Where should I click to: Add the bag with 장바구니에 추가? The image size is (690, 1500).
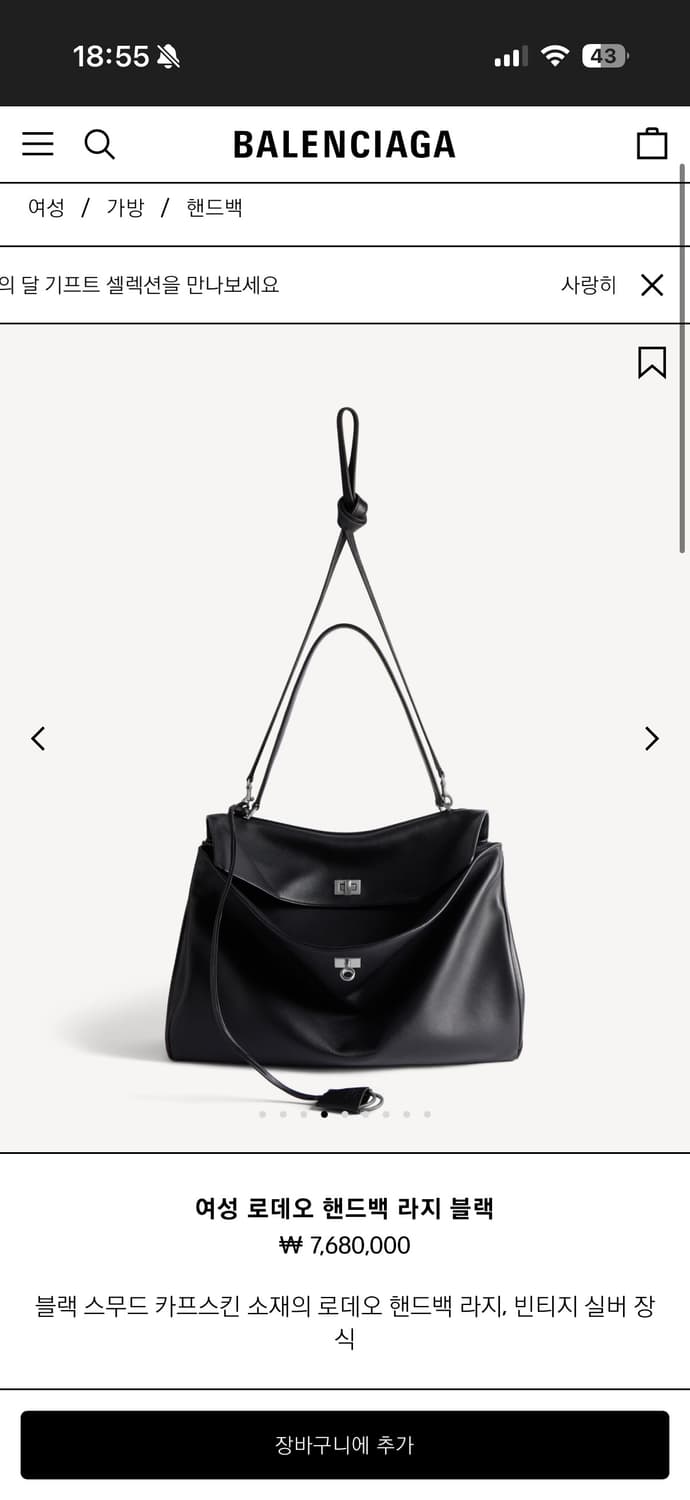[345, 1445]
